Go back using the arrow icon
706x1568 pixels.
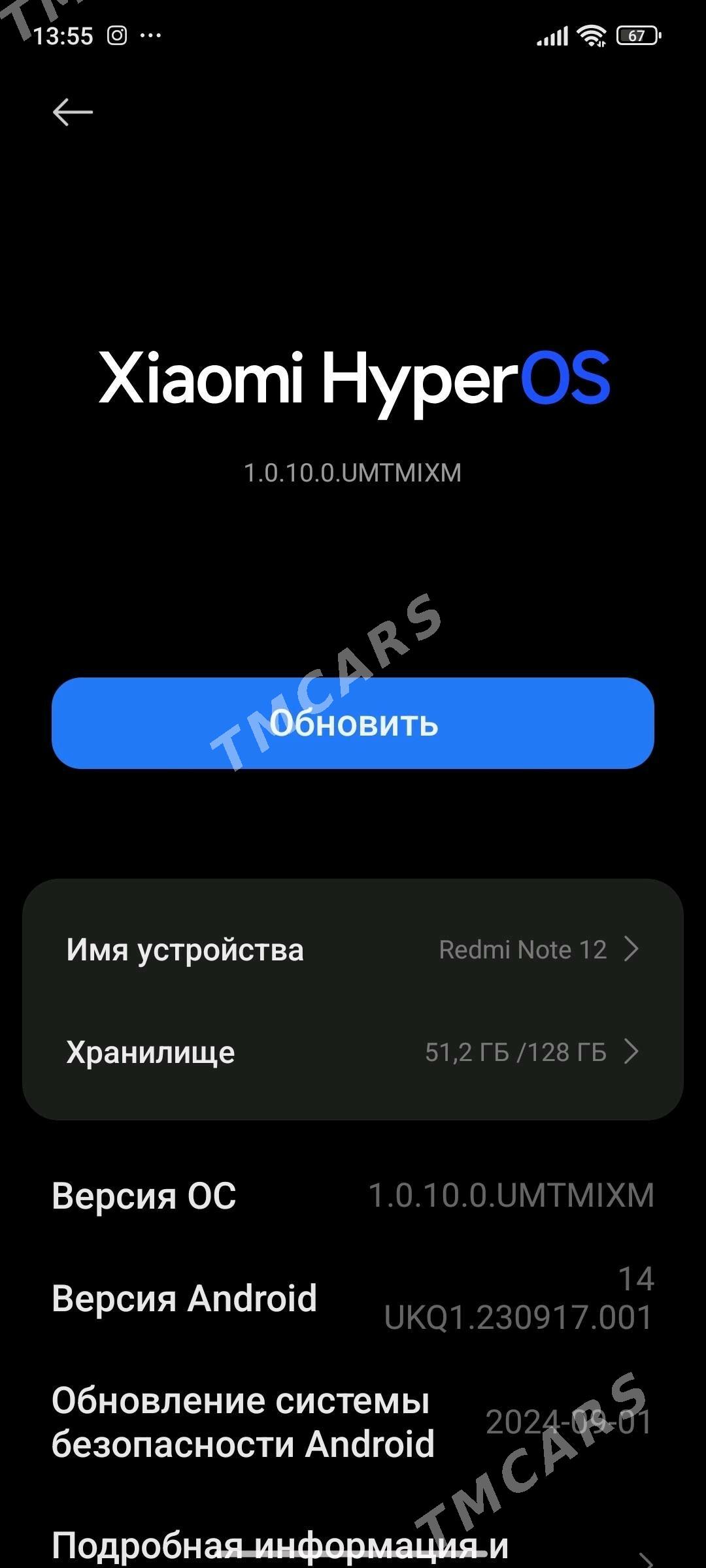(x=73, y=112)
